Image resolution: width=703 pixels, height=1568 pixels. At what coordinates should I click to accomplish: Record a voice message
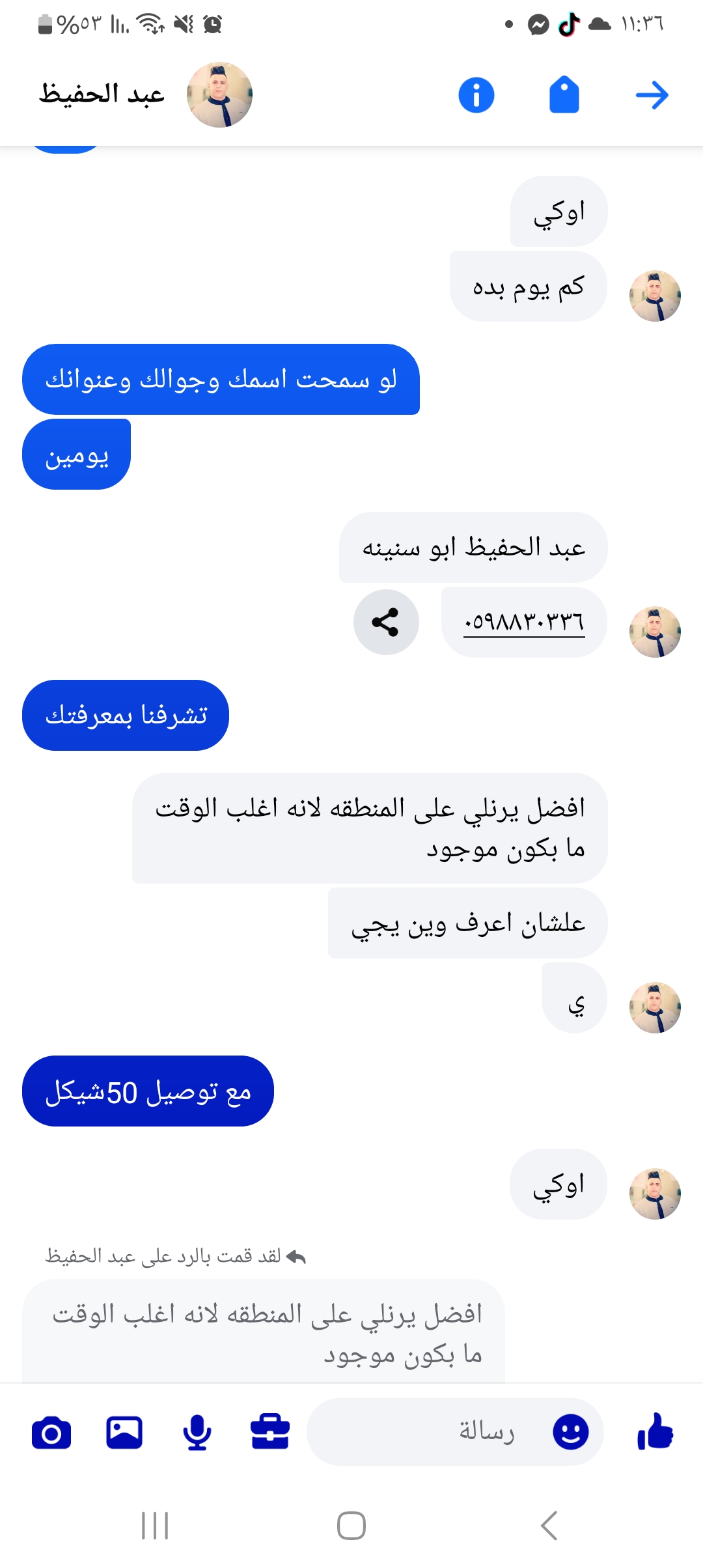(197, 1432)
